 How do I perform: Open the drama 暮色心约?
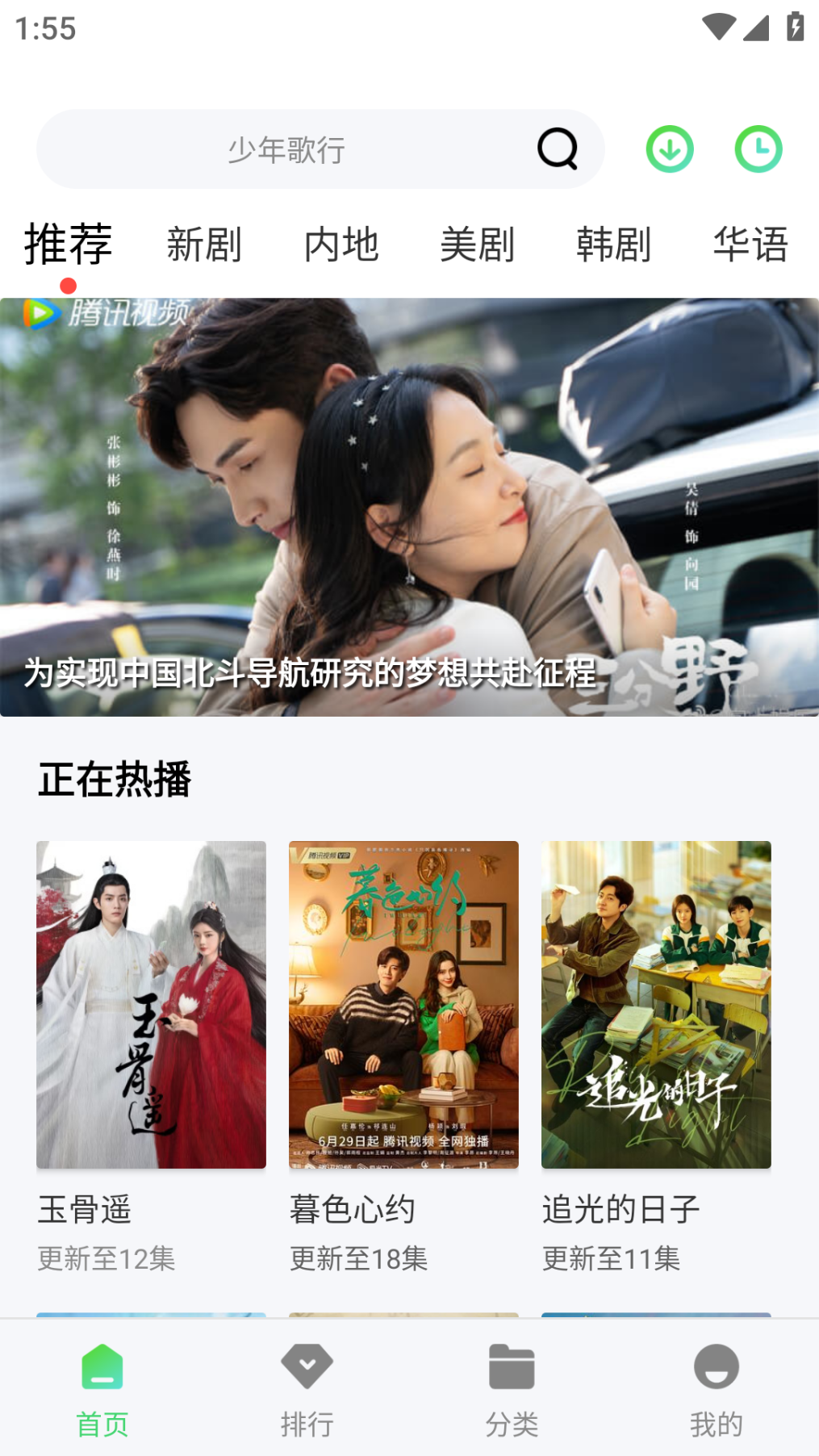point(403,1004)
